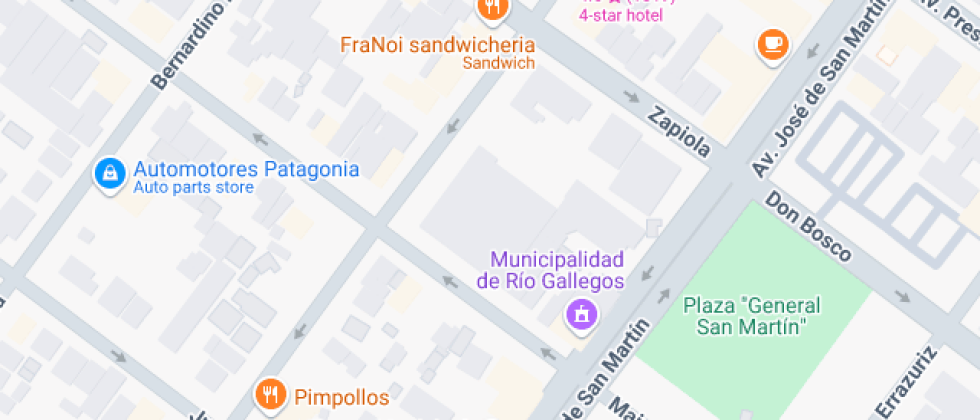The image size is (980, 420).
Task: Select the Automotores Patagonia store marker
Action: (x=109, y=174)
